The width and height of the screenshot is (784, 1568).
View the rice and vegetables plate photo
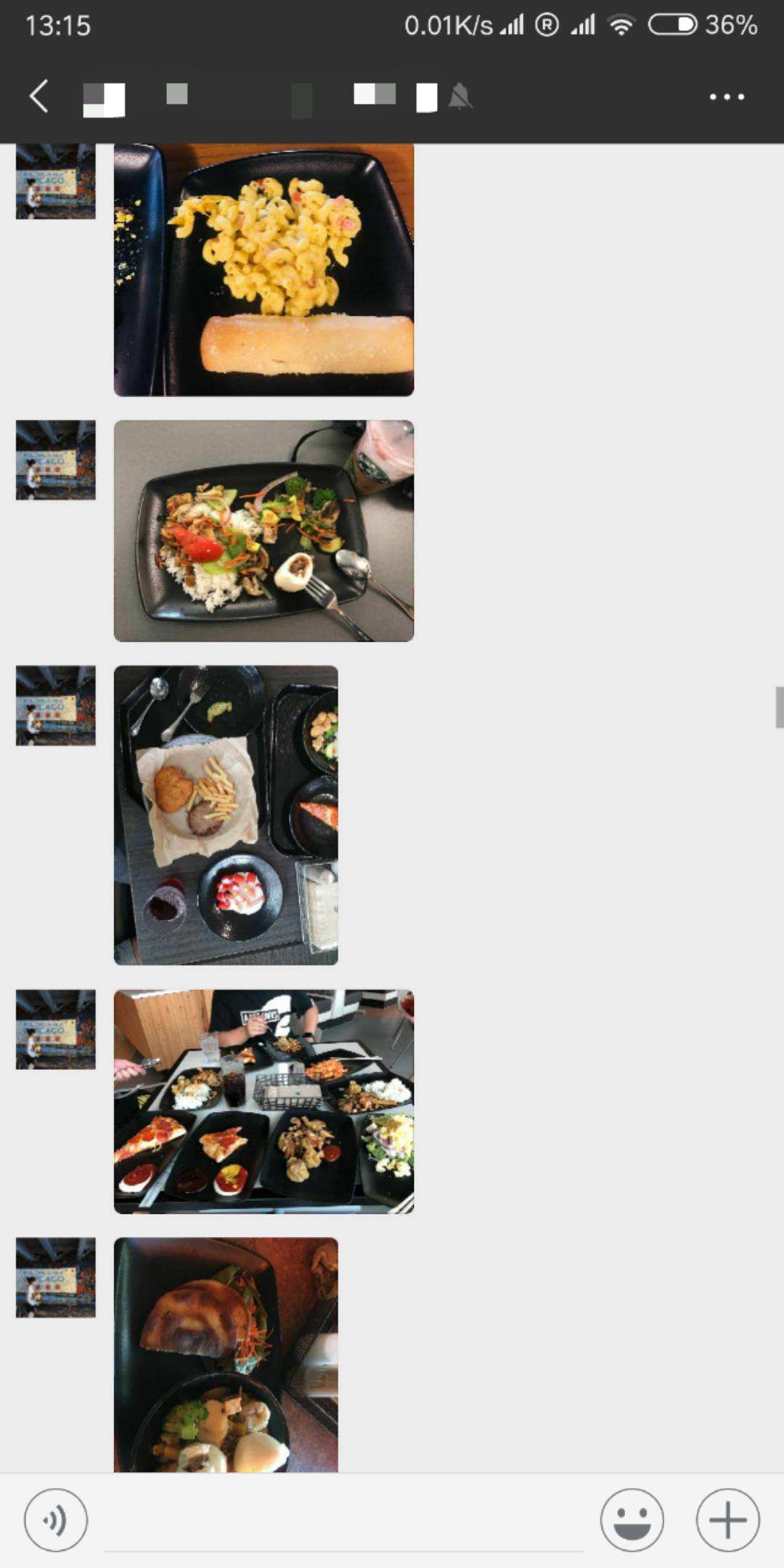tap(264, 531)
